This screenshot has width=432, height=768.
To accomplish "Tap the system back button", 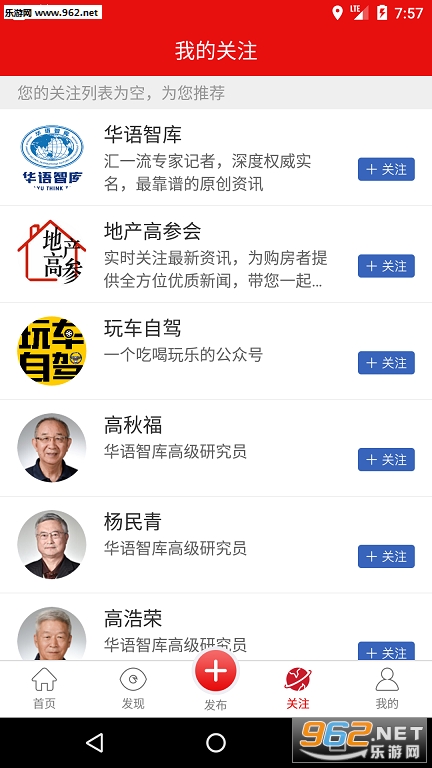I will click(x=95, y=743).
